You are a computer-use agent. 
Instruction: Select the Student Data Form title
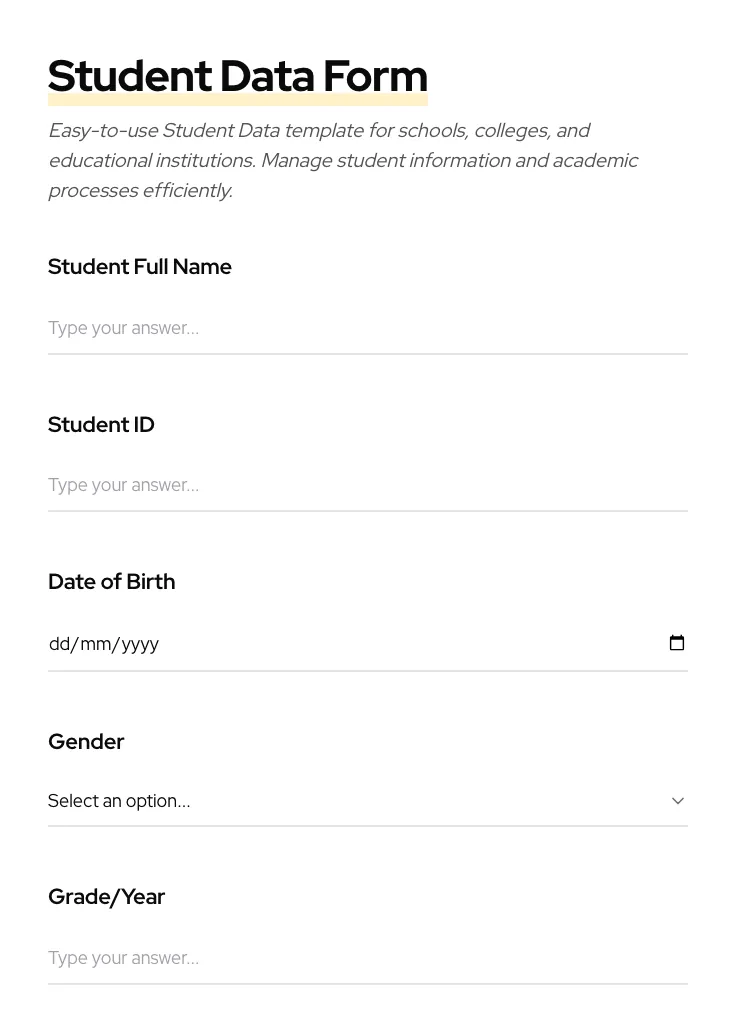coord(238,75)
